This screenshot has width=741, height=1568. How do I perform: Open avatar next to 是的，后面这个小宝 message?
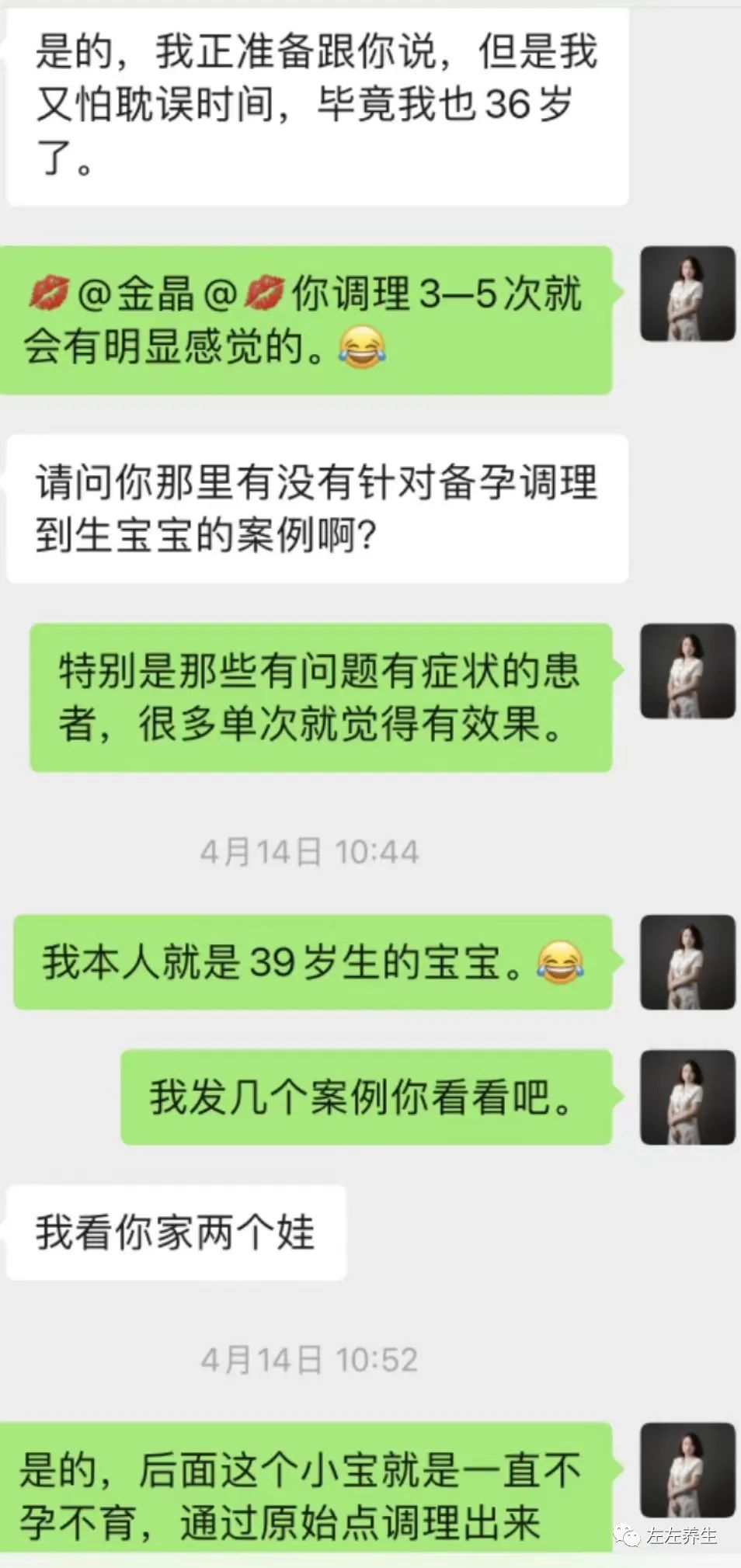(x=687, y=1469)
